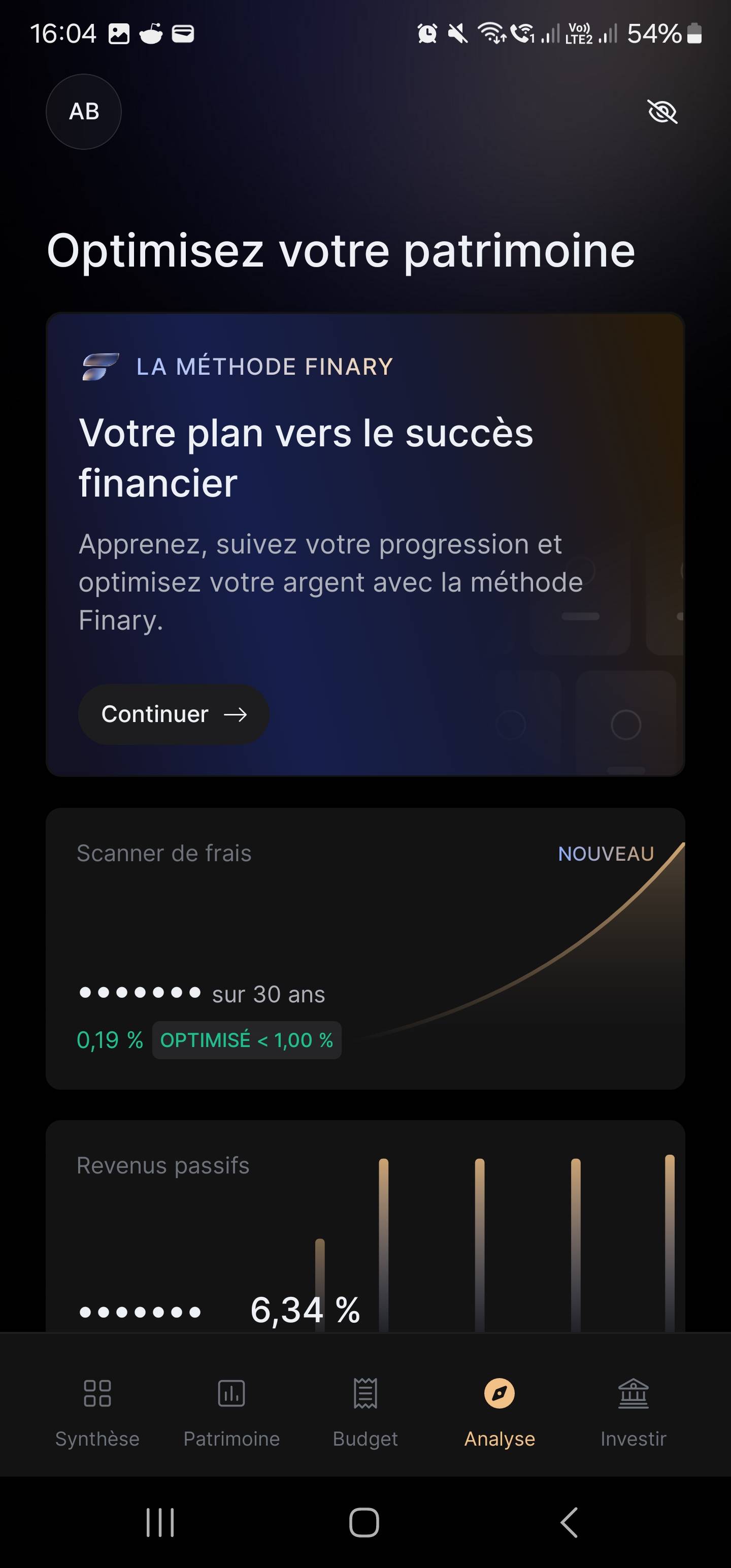The image size is (731, 1568).
Task: Return to the phone home screen
Action: [364, 1522]
